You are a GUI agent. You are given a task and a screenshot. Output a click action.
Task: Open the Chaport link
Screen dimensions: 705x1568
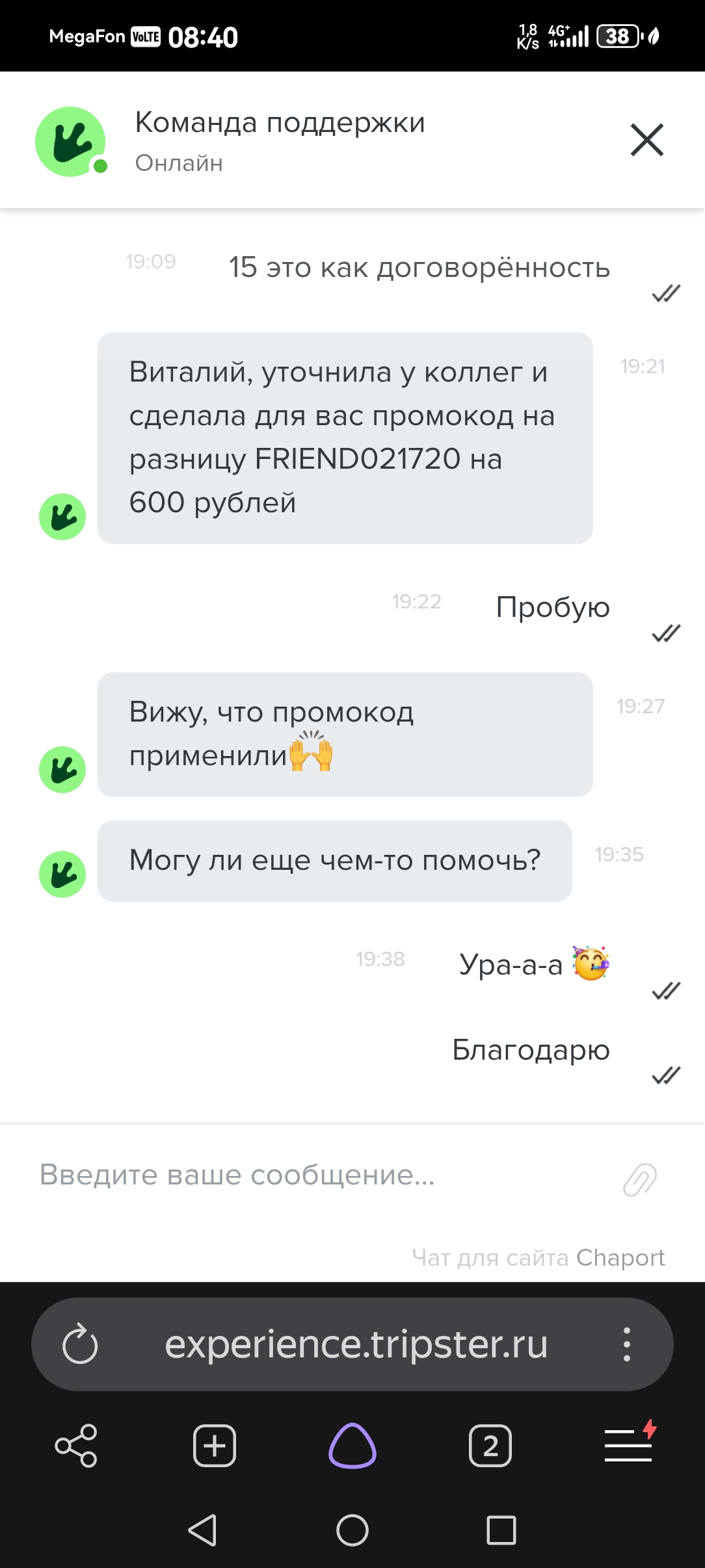[x=620, y=1257]
